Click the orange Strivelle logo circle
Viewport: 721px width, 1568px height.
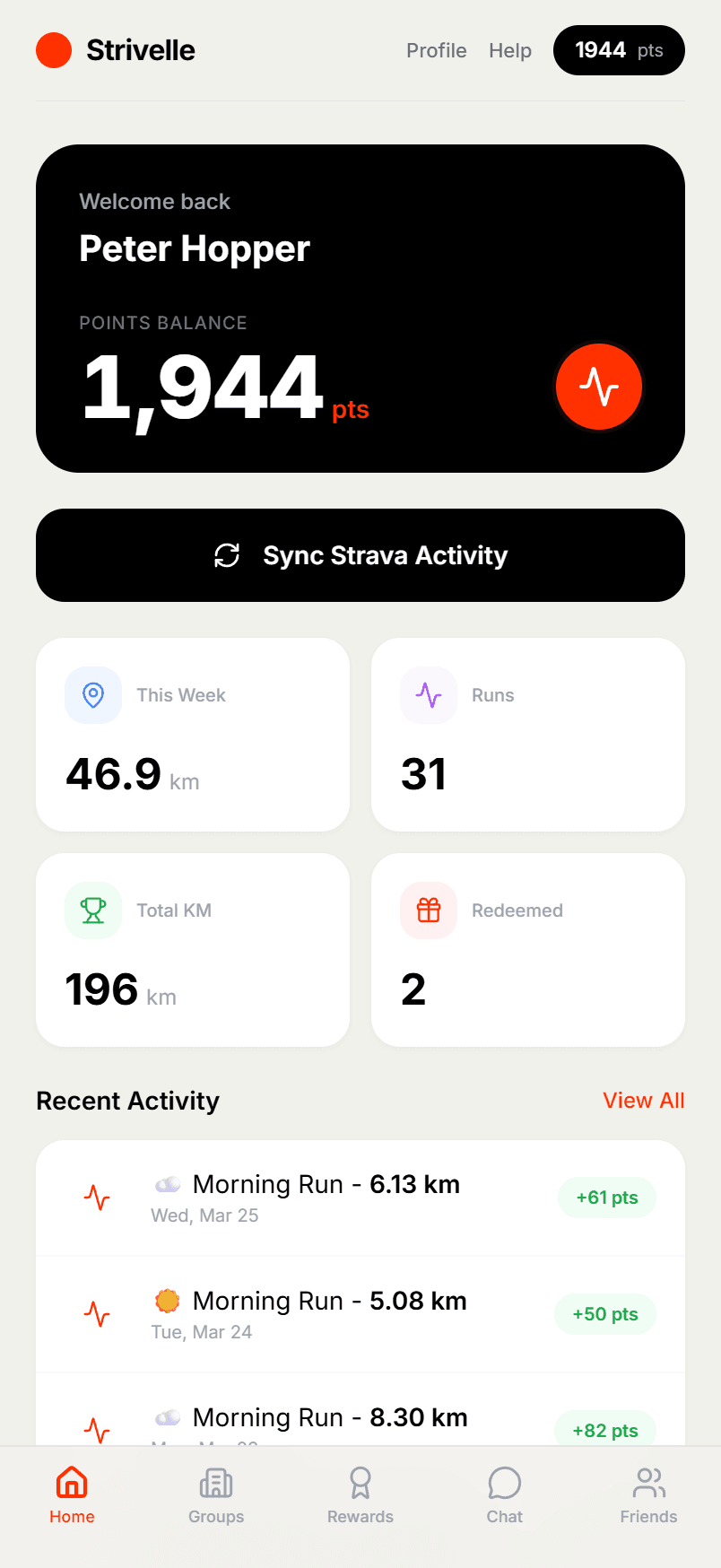click(x=54, y=50)
